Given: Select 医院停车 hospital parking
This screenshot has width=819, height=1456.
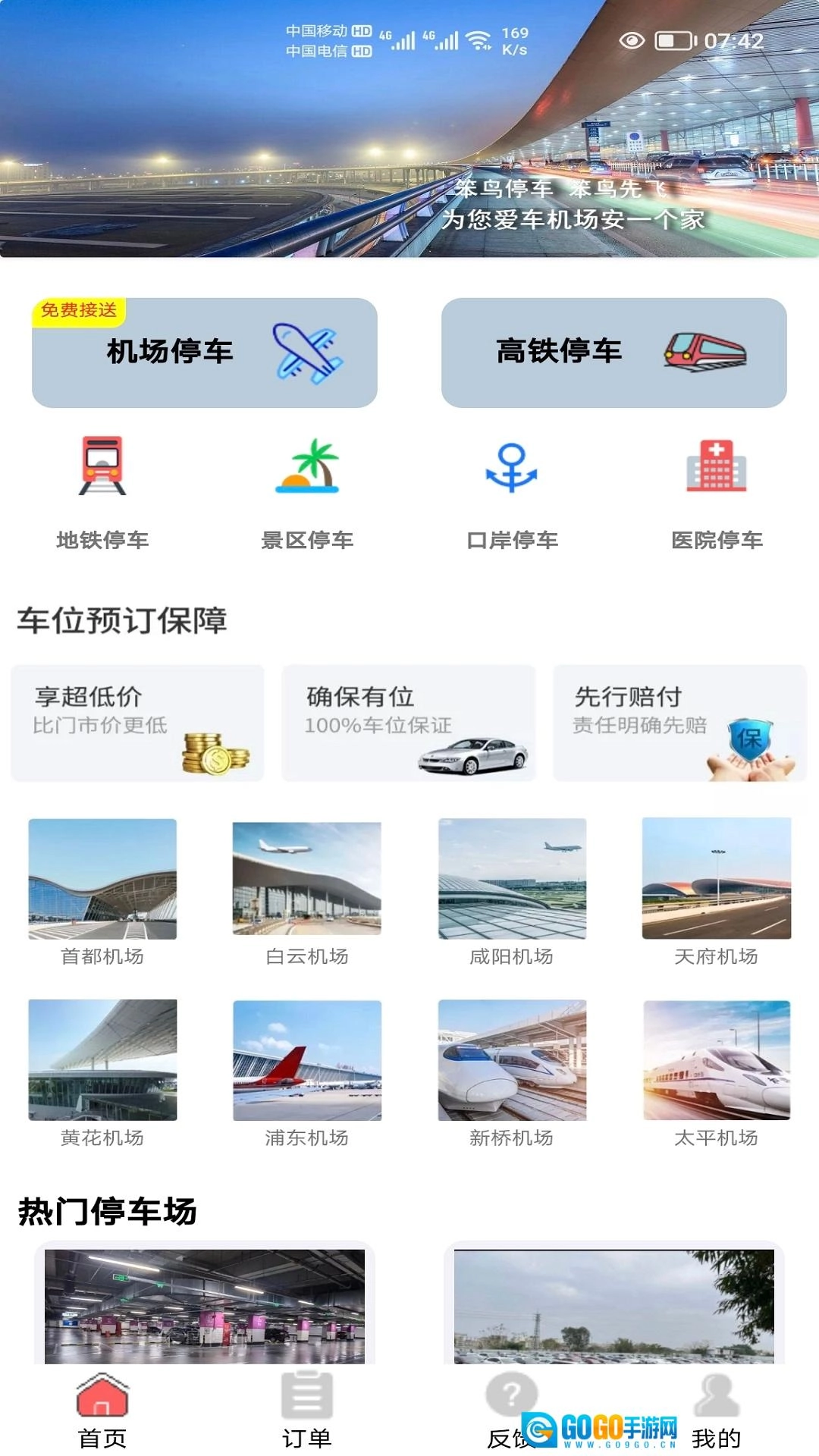Looking at the screenshot, I should pyautogui.click(x=717, y=491).
